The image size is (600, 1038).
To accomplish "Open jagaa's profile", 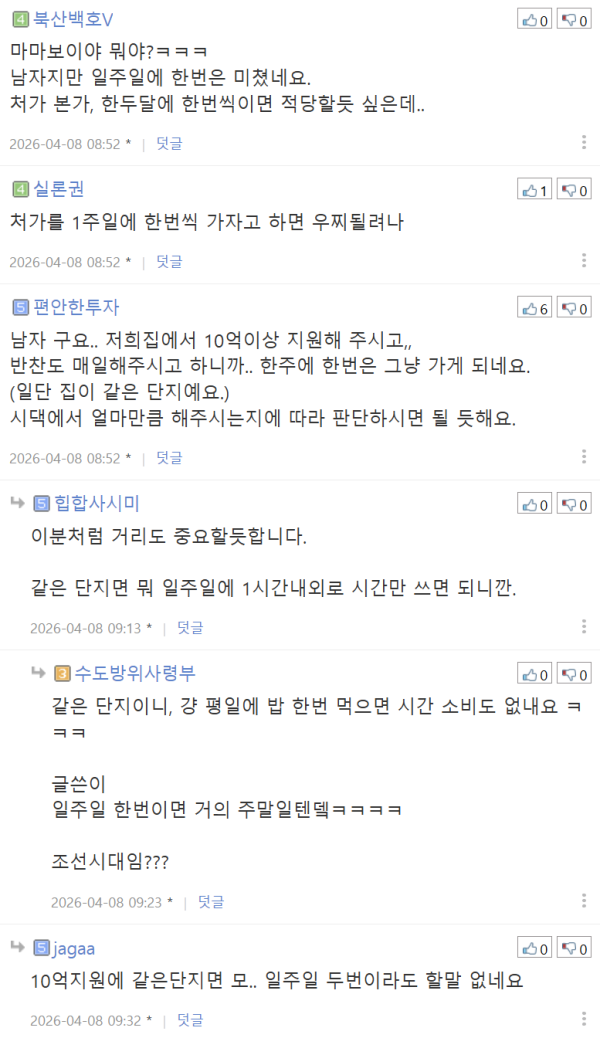I will pyautogui.click(x=74, y=948).
